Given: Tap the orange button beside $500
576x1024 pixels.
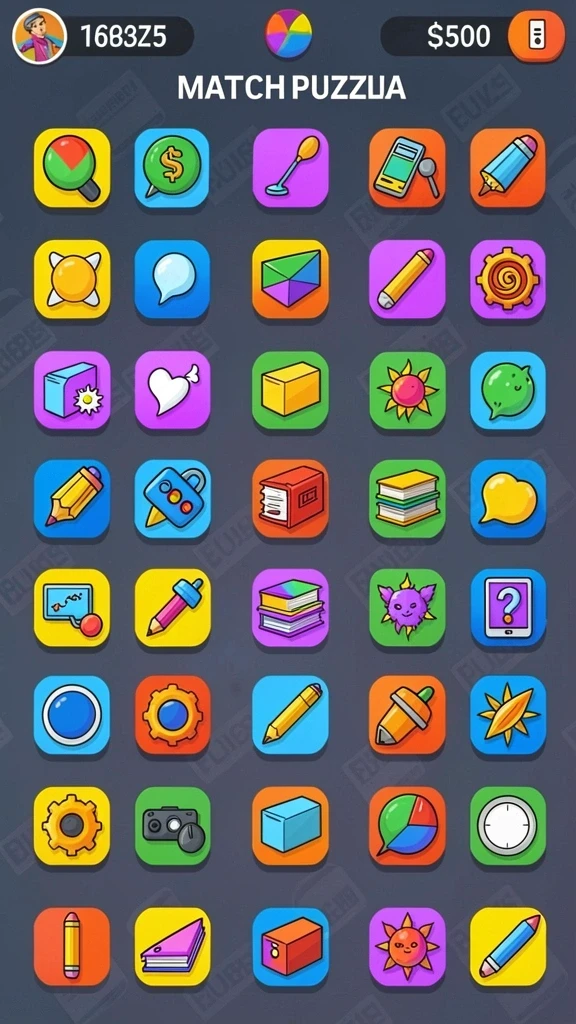Looking at the screenshot, I should coord(536,36).
